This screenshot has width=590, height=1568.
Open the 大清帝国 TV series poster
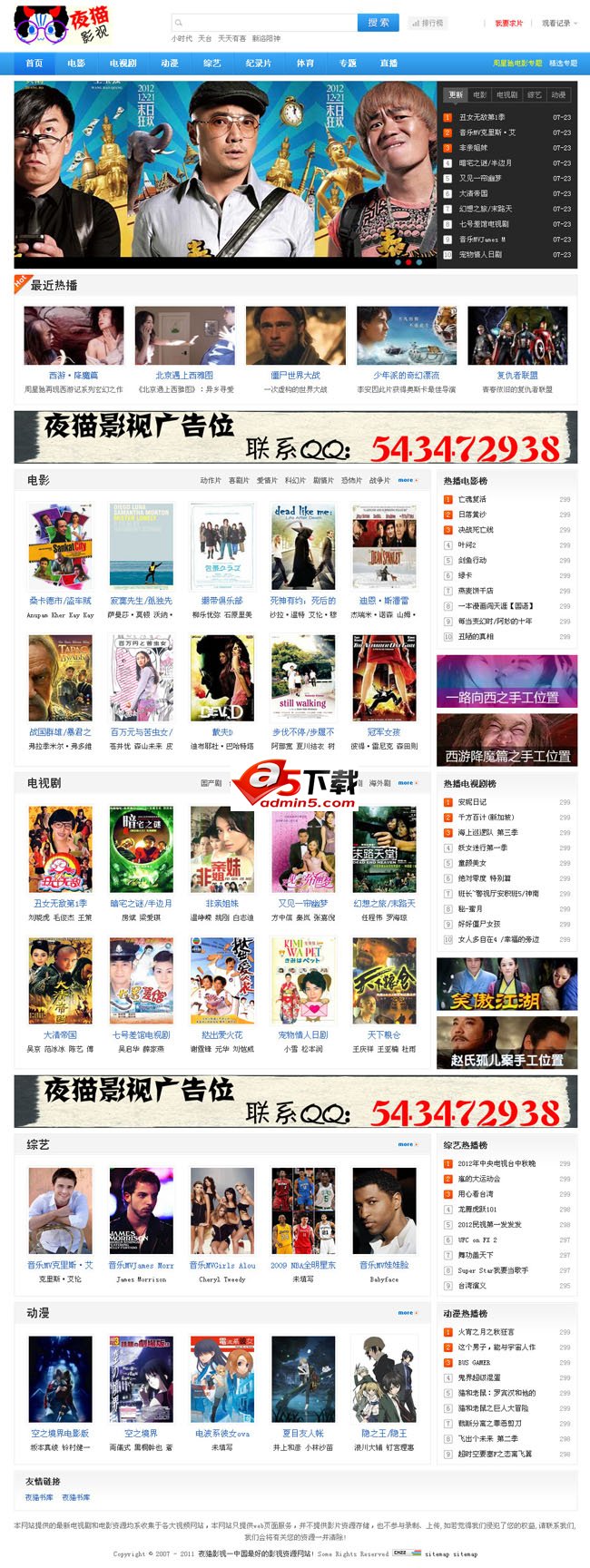point(60,982)
